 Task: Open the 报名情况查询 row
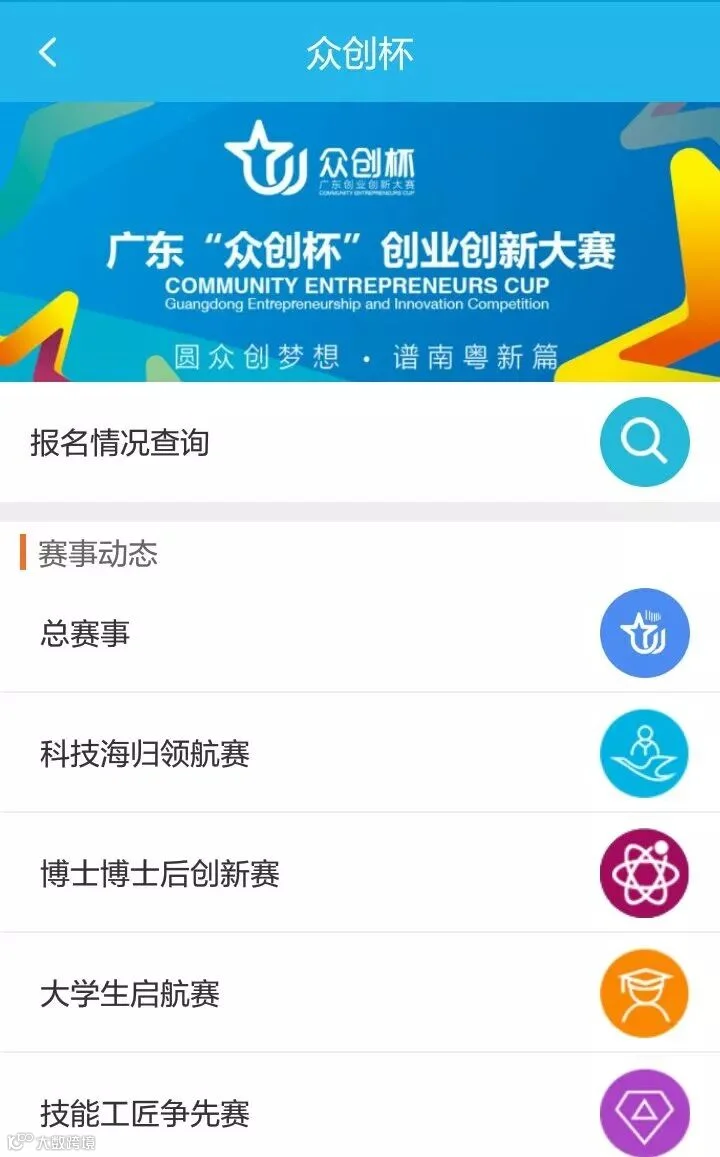click(x=360, y=442)
